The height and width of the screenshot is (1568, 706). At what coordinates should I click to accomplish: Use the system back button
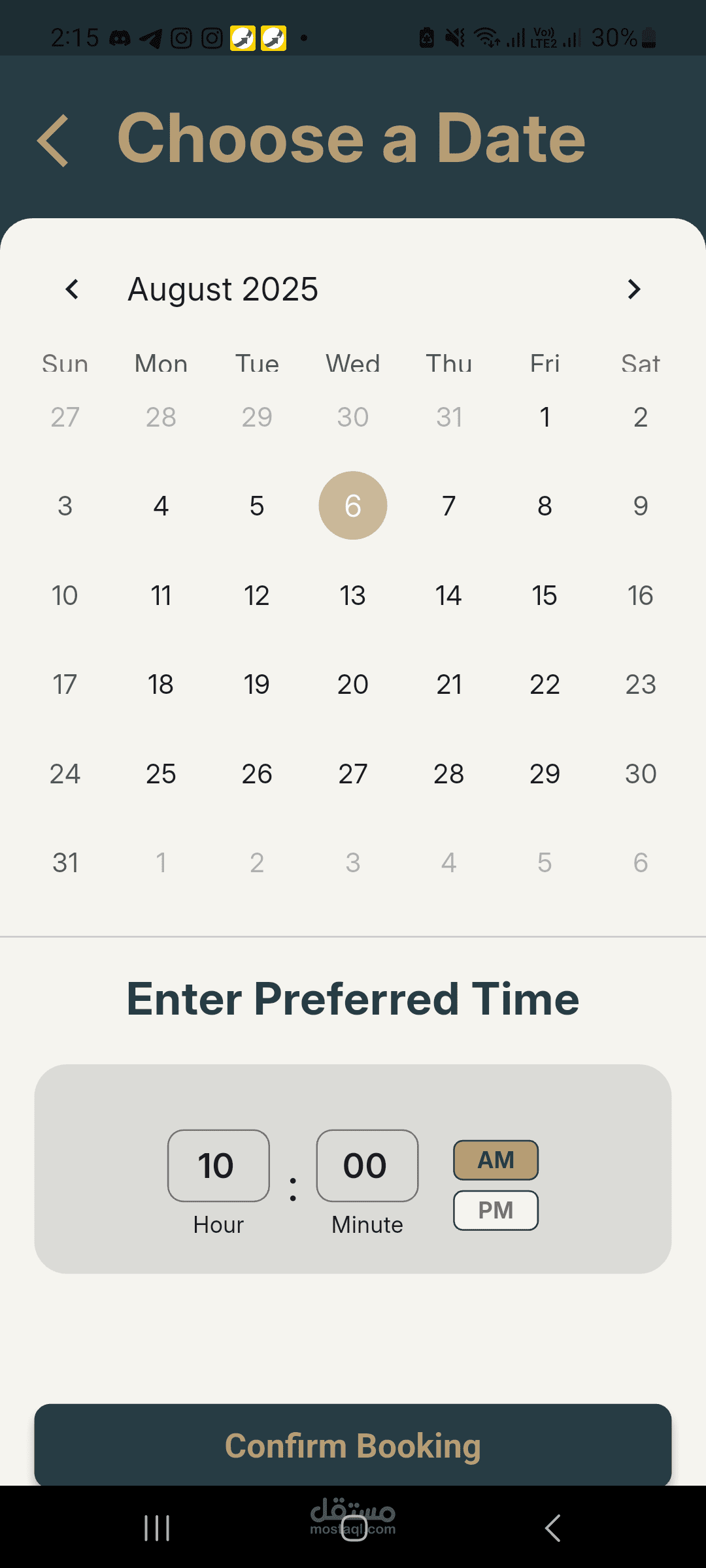553,1528
